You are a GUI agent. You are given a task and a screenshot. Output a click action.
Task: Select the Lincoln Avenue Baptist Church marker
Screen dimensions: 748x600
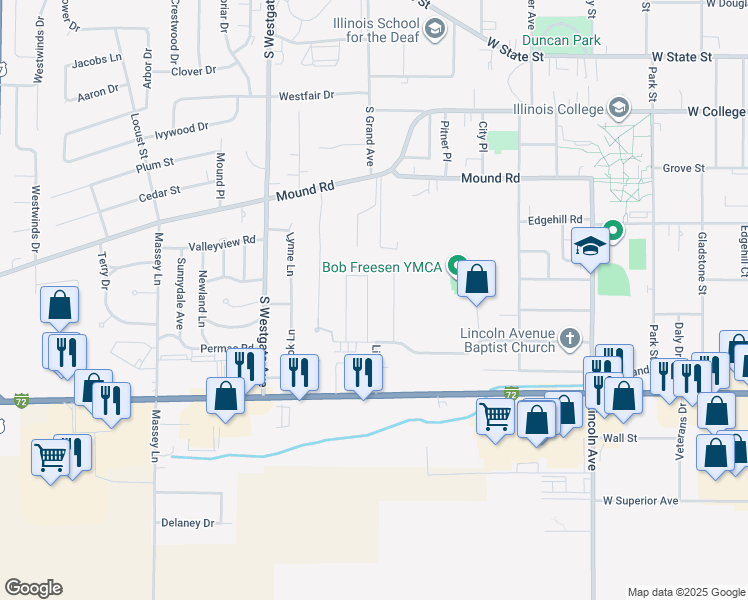pyautogui.click(x=570, y=336)
